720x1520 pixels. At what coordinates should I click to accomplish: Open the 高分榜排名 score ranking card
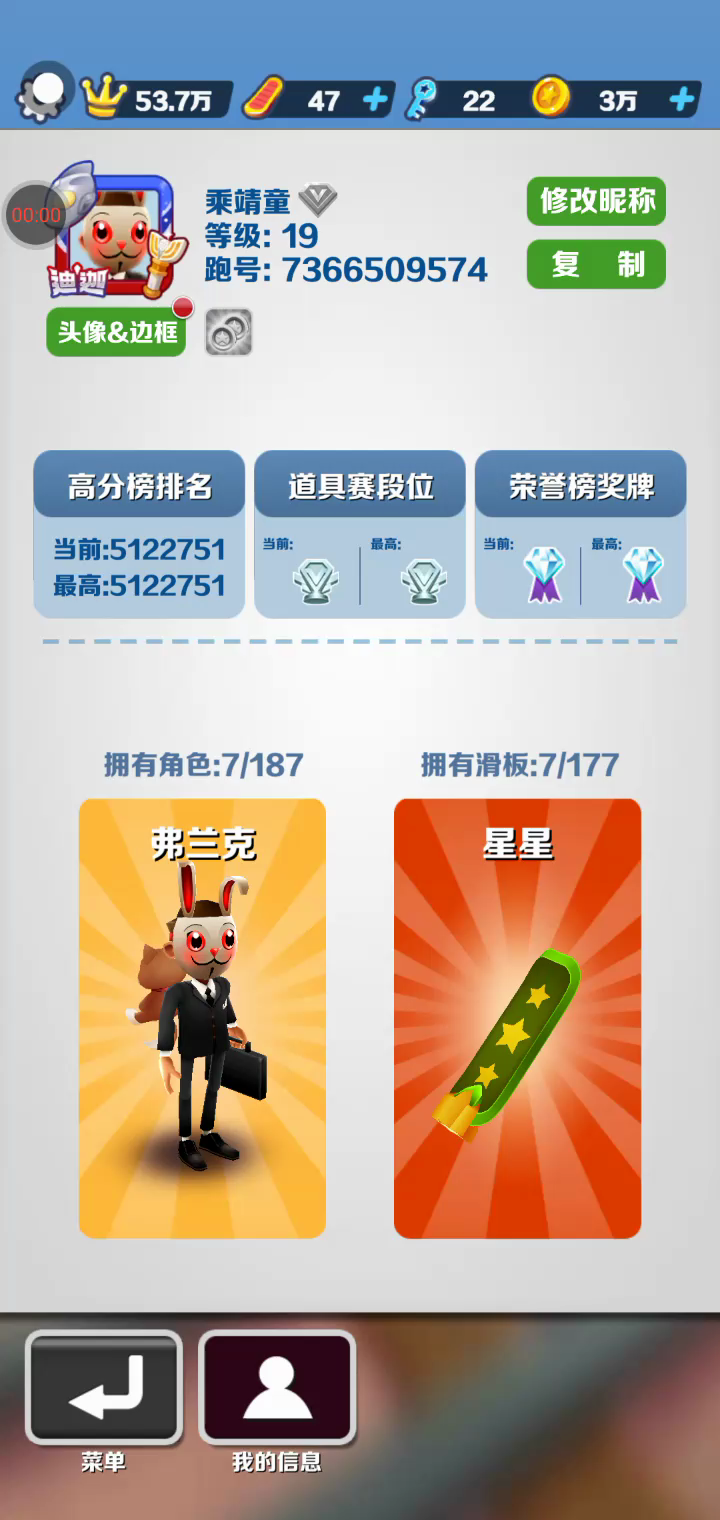[139, 534]
